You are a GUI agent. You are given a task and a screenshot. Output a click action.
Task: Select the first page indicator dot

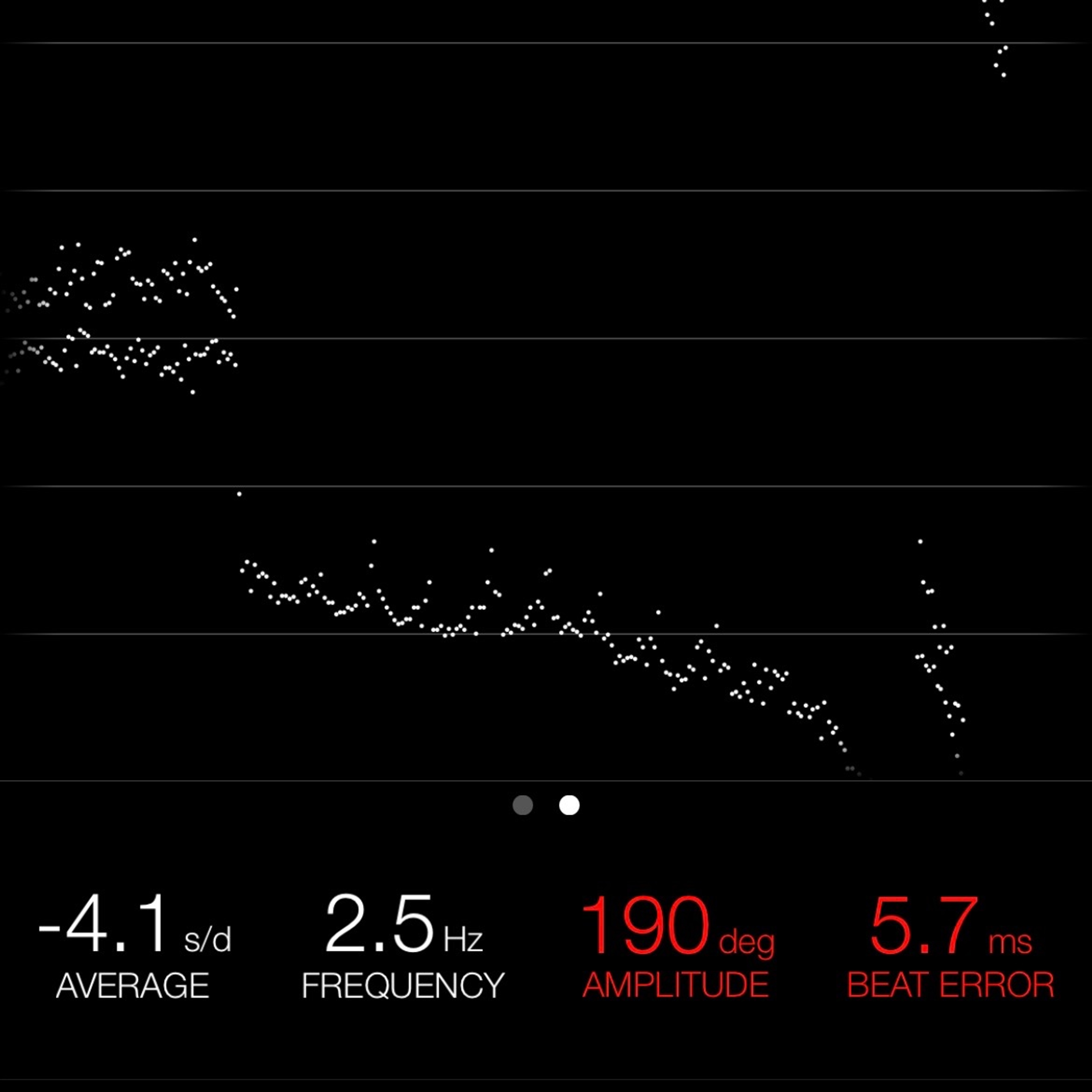523,805
